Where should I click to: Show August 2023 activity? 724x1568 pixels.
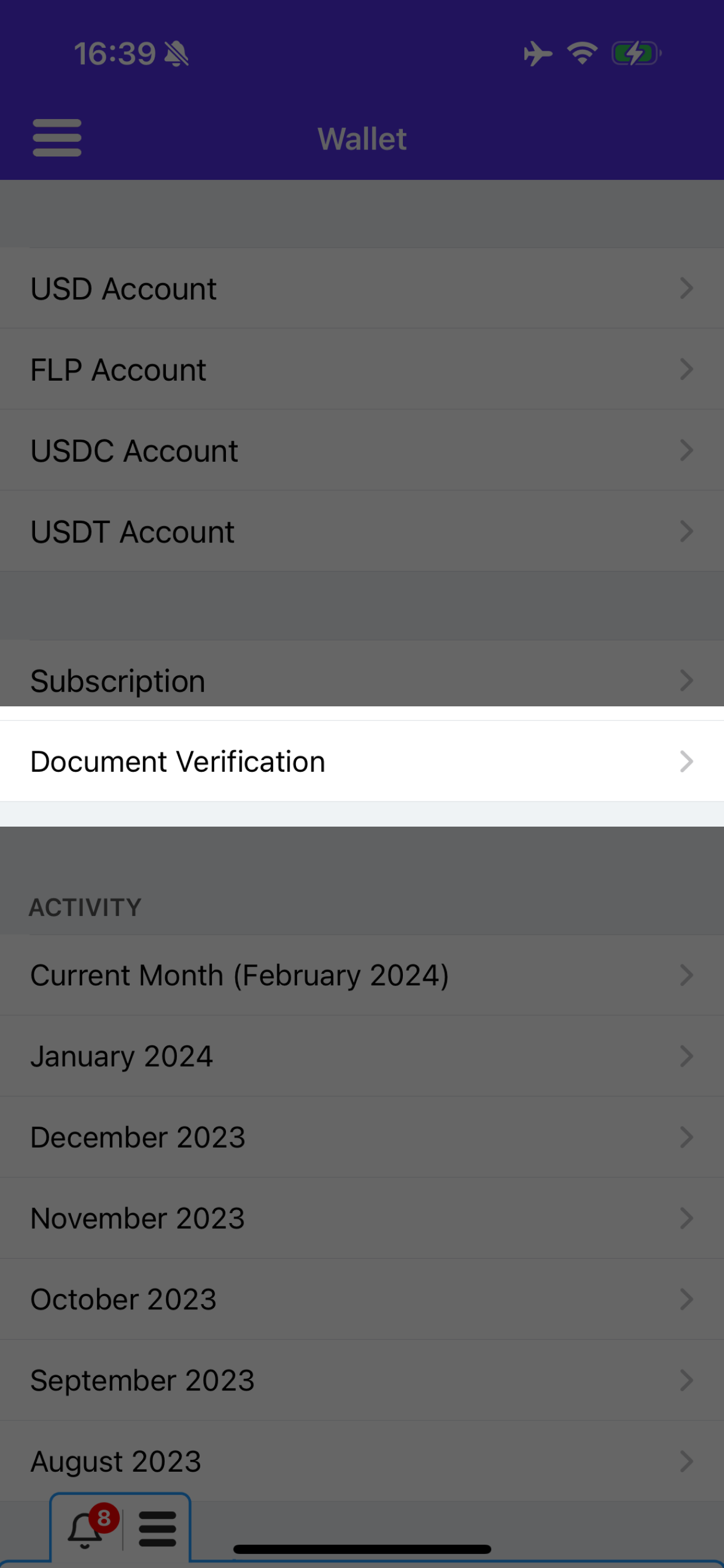coord(361,1461)
